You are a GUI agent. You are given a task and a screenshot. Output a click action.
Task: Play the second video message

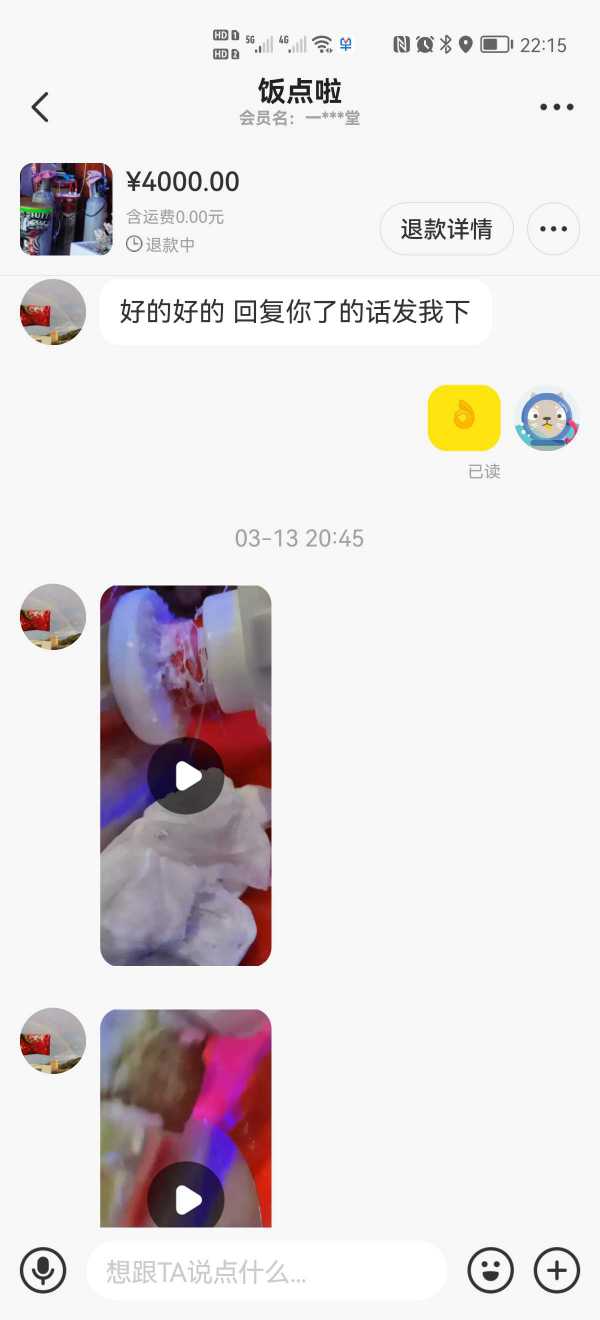tap(186, 1198)
